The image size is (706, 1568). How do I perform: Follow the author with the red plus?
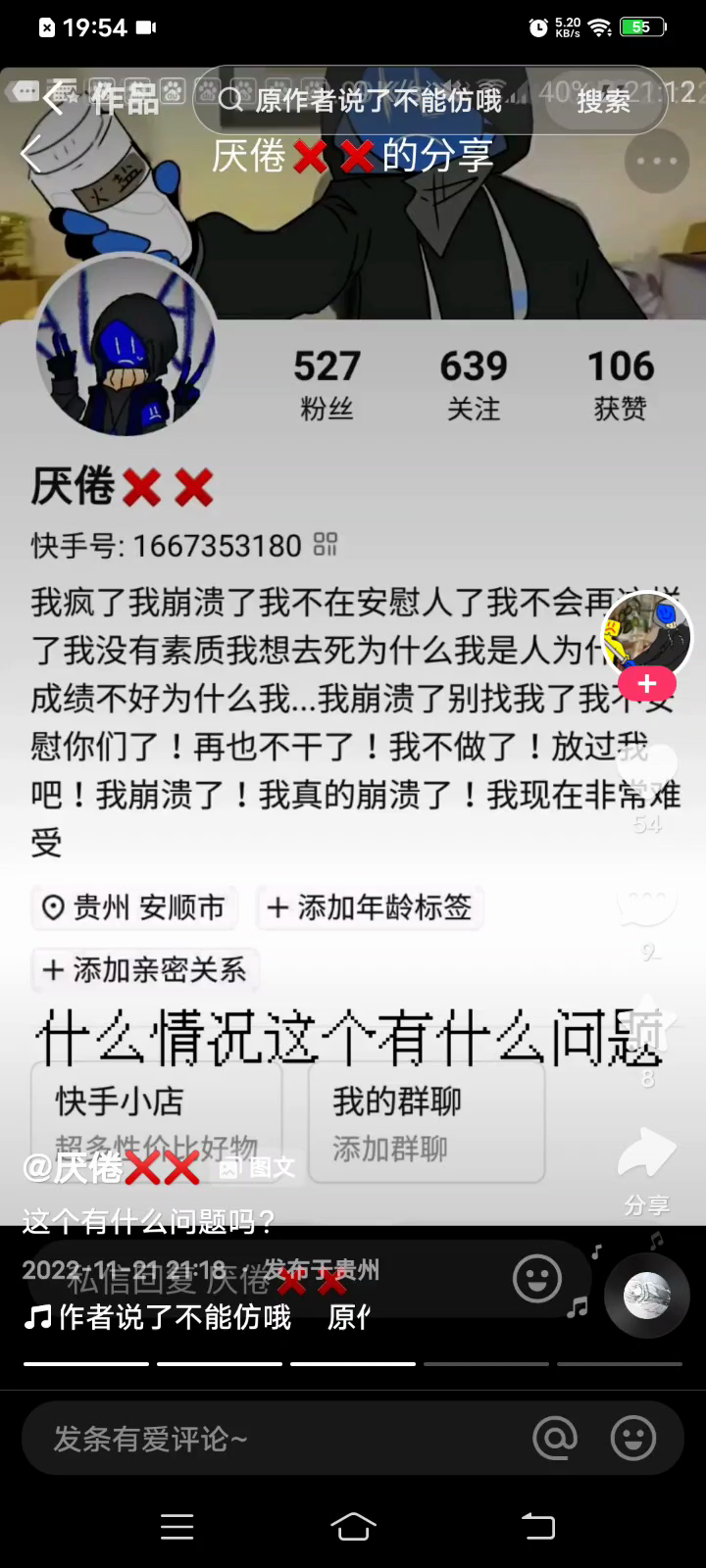[646, 684]
